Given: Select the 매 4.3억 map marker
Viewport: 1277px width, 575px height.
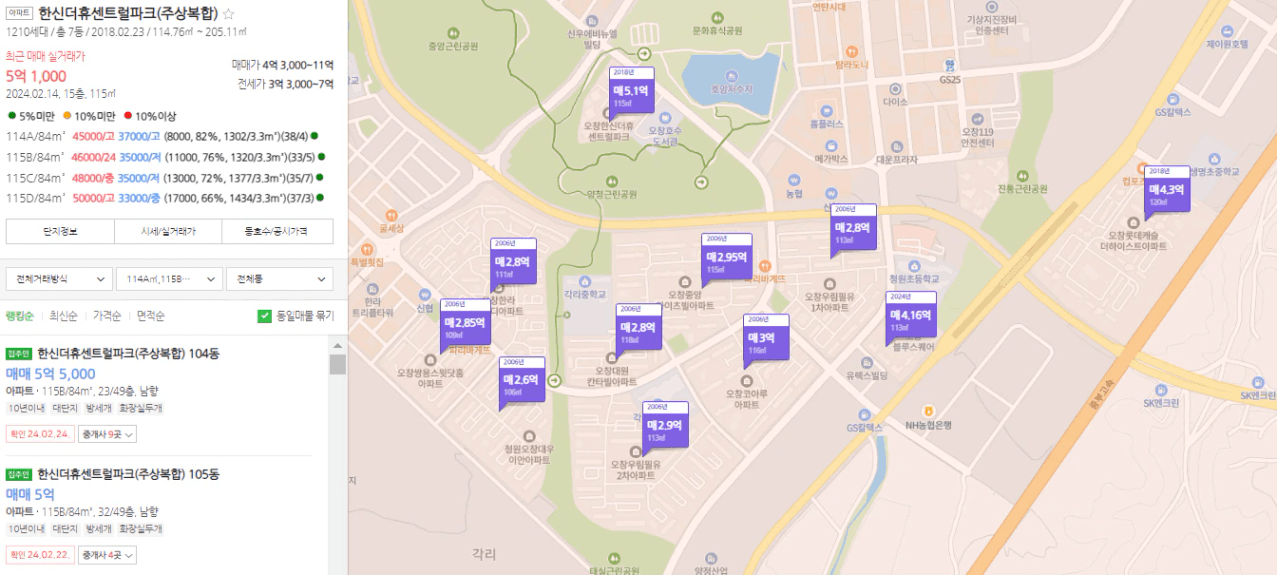Looking at the screenshot, I should [1166, 189].
